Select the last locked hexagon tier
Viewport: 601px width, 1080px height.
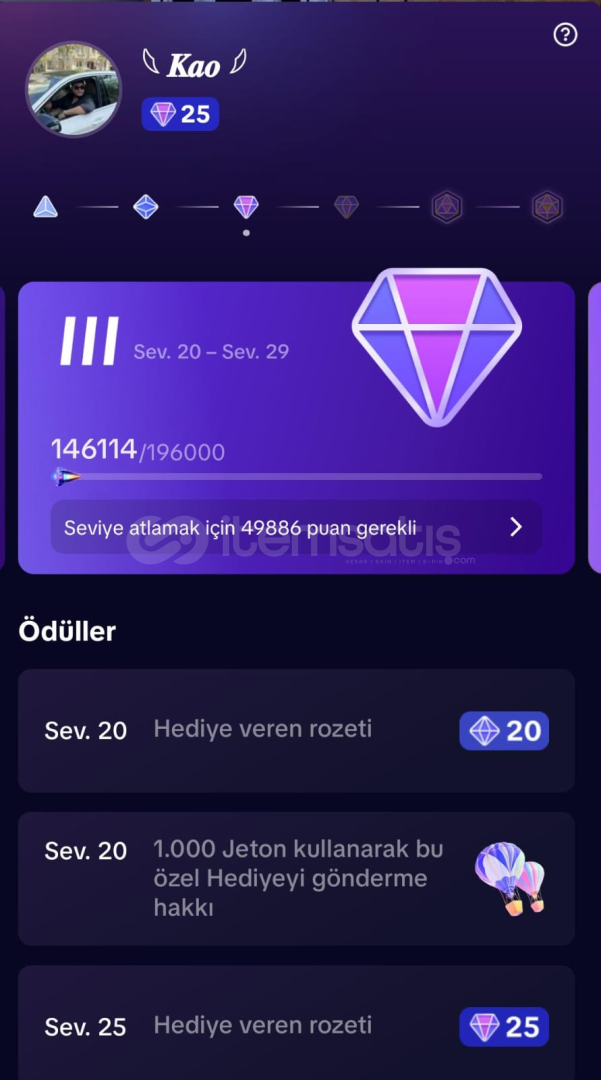546,207
